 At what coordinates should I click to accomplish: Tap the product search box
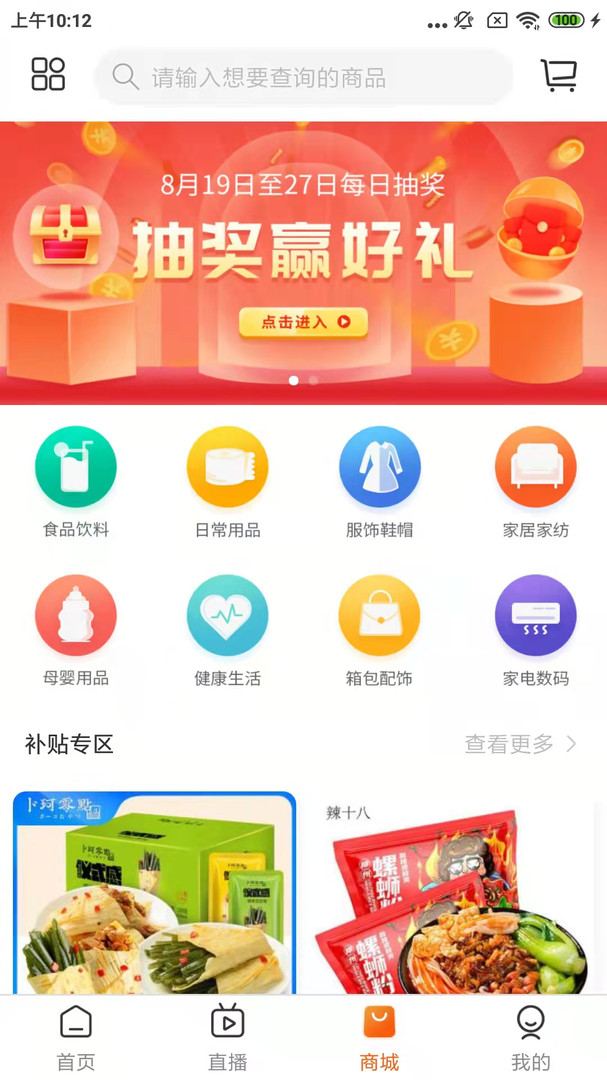303,77
